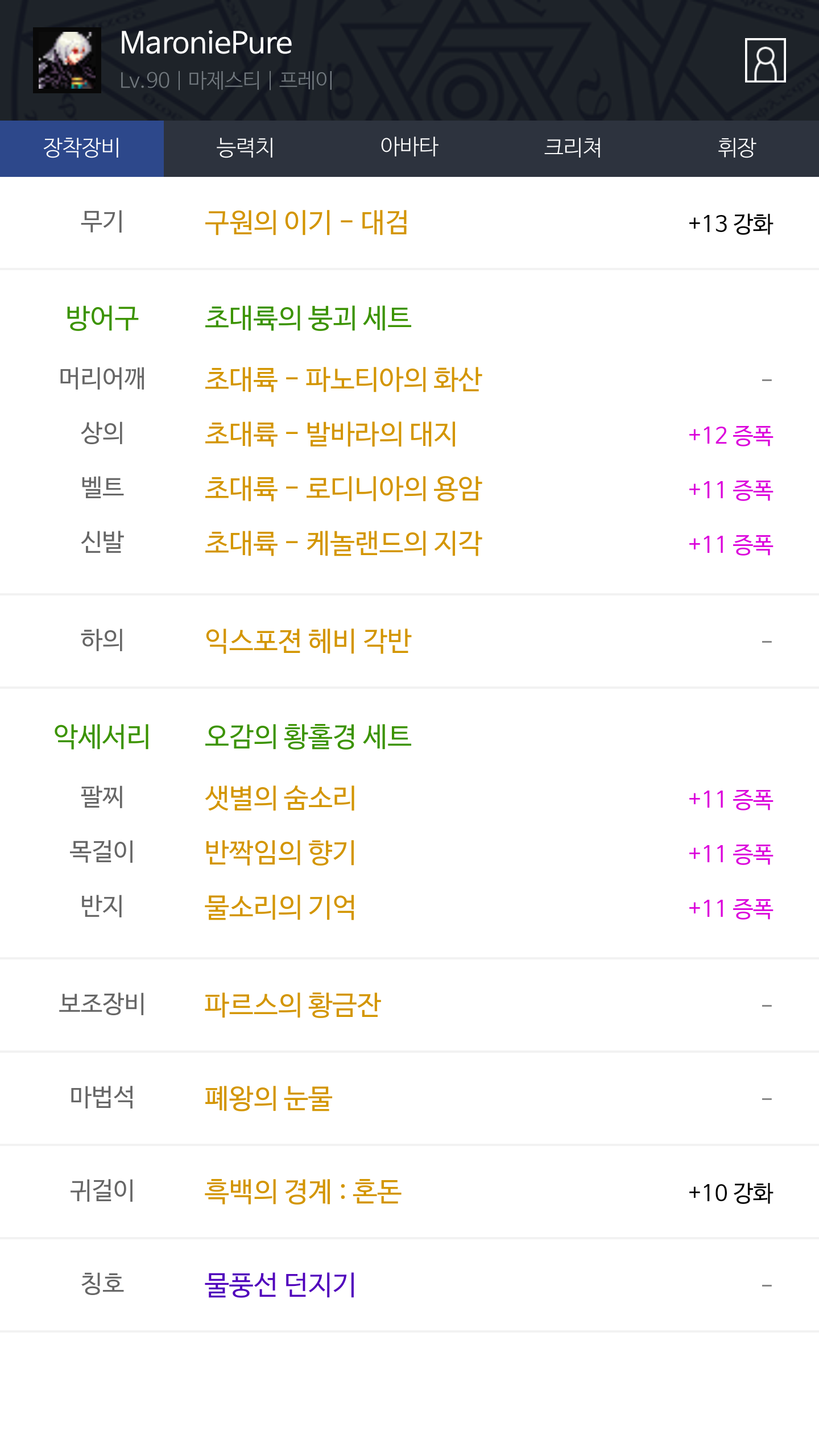The image size is (819, 1456).
Task: Open 익스포젼 헤비 각반 item
Action: tap(308, 640)
